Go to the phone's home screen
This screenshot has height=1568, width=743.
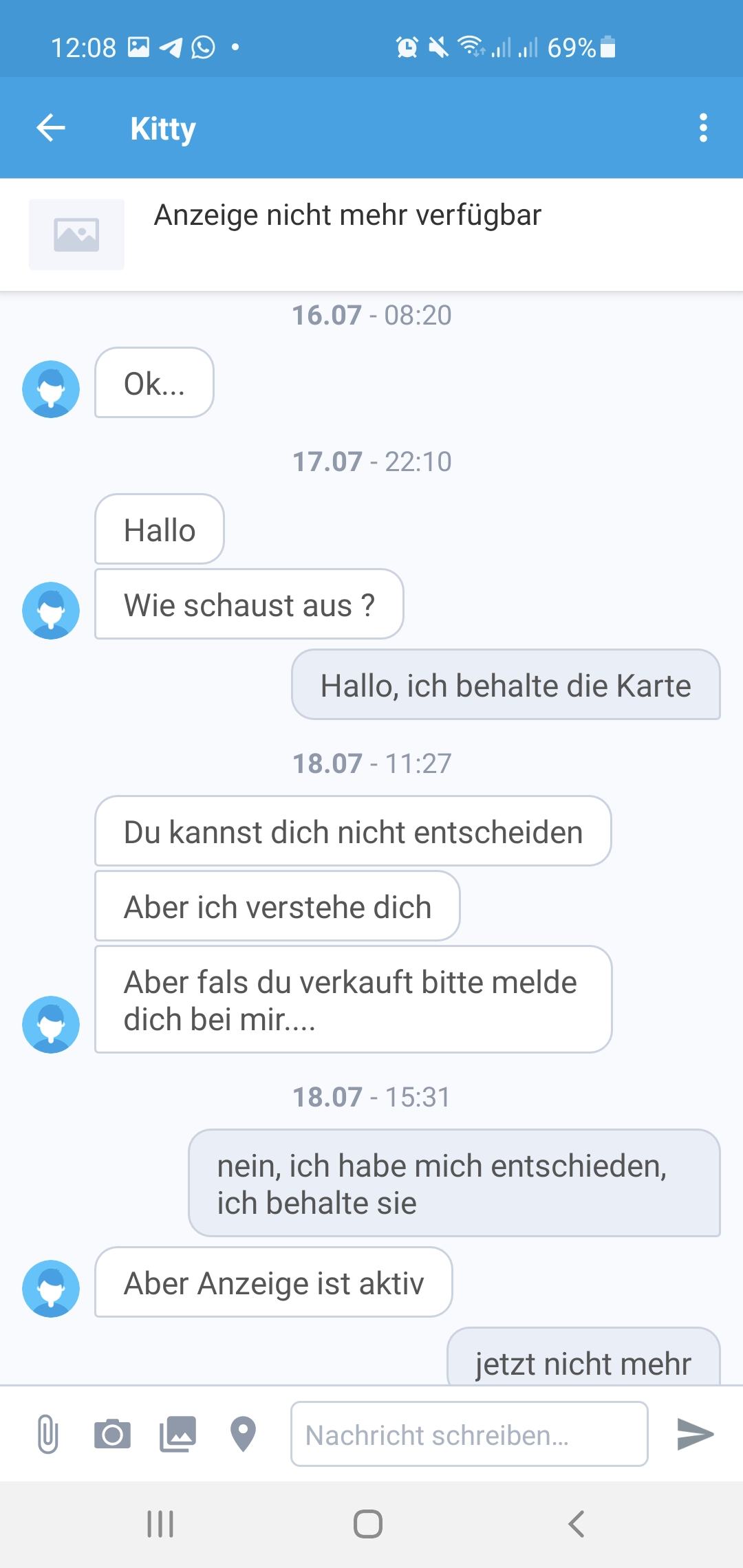[x=368, y=1524]
